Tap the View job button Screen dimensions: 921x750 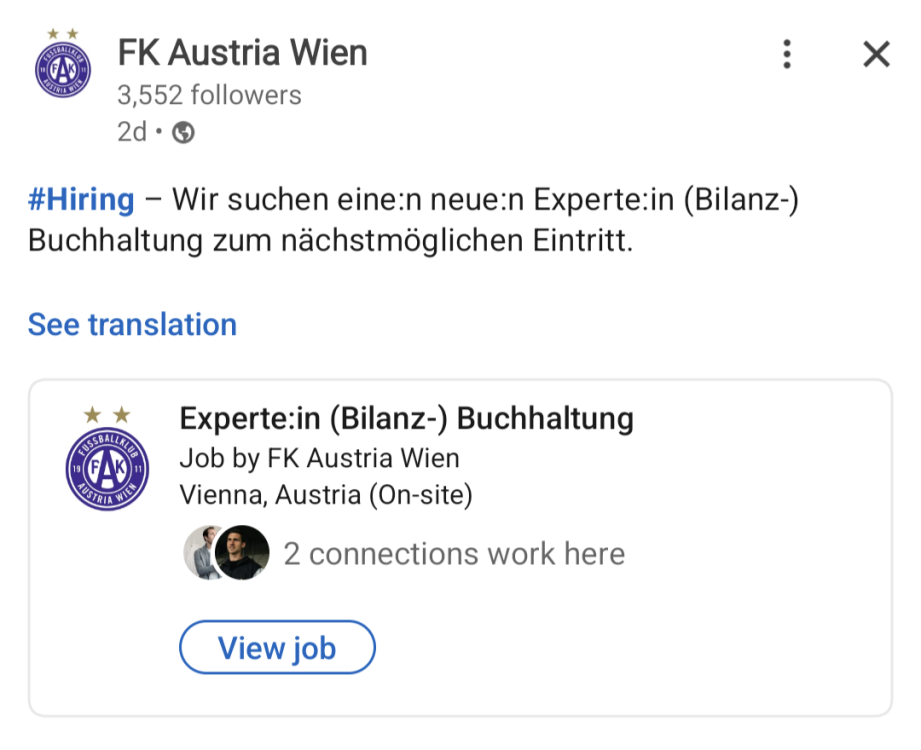(x=277, y=648)
